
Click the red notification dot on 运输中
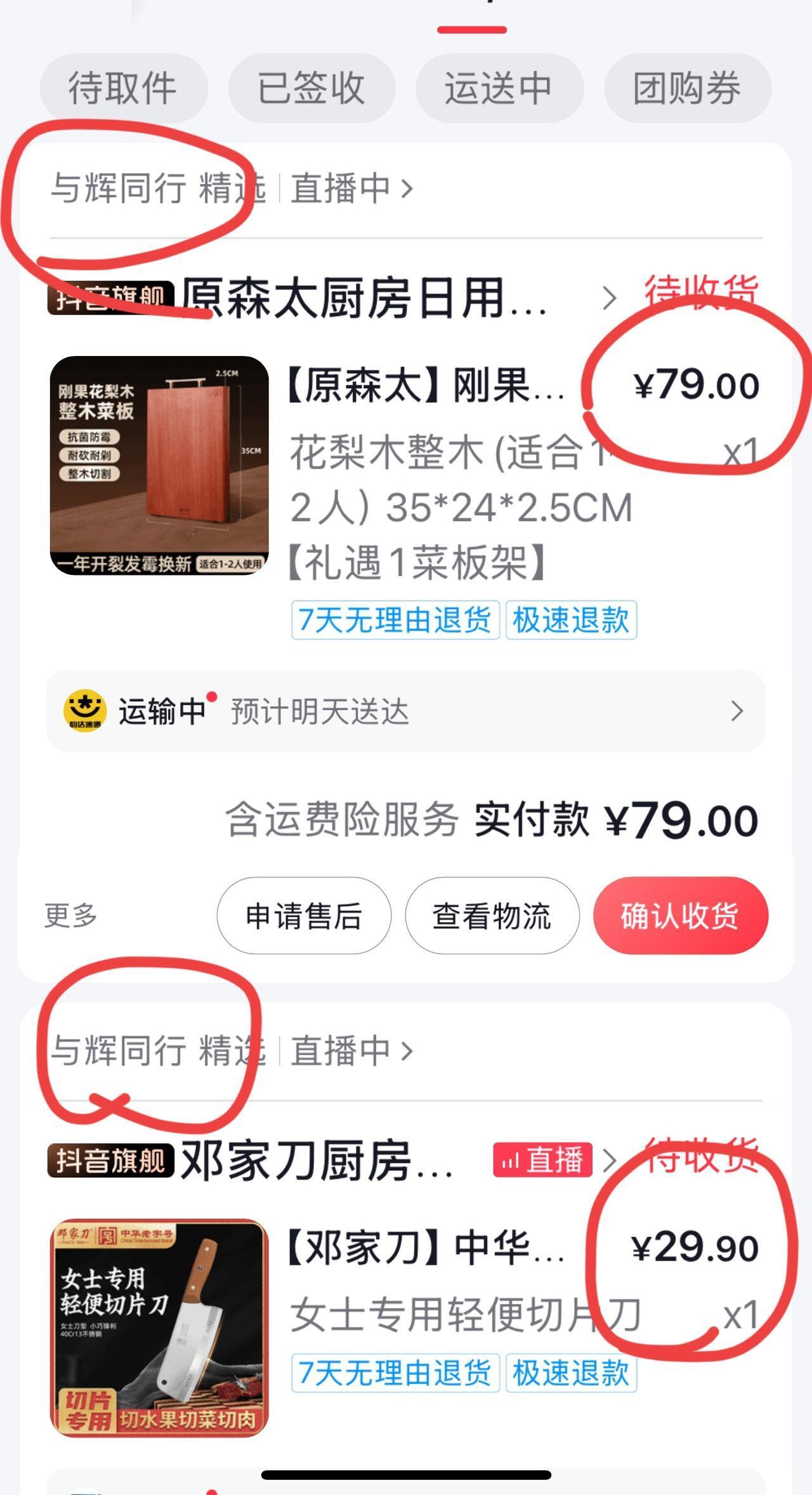[213, 695]
